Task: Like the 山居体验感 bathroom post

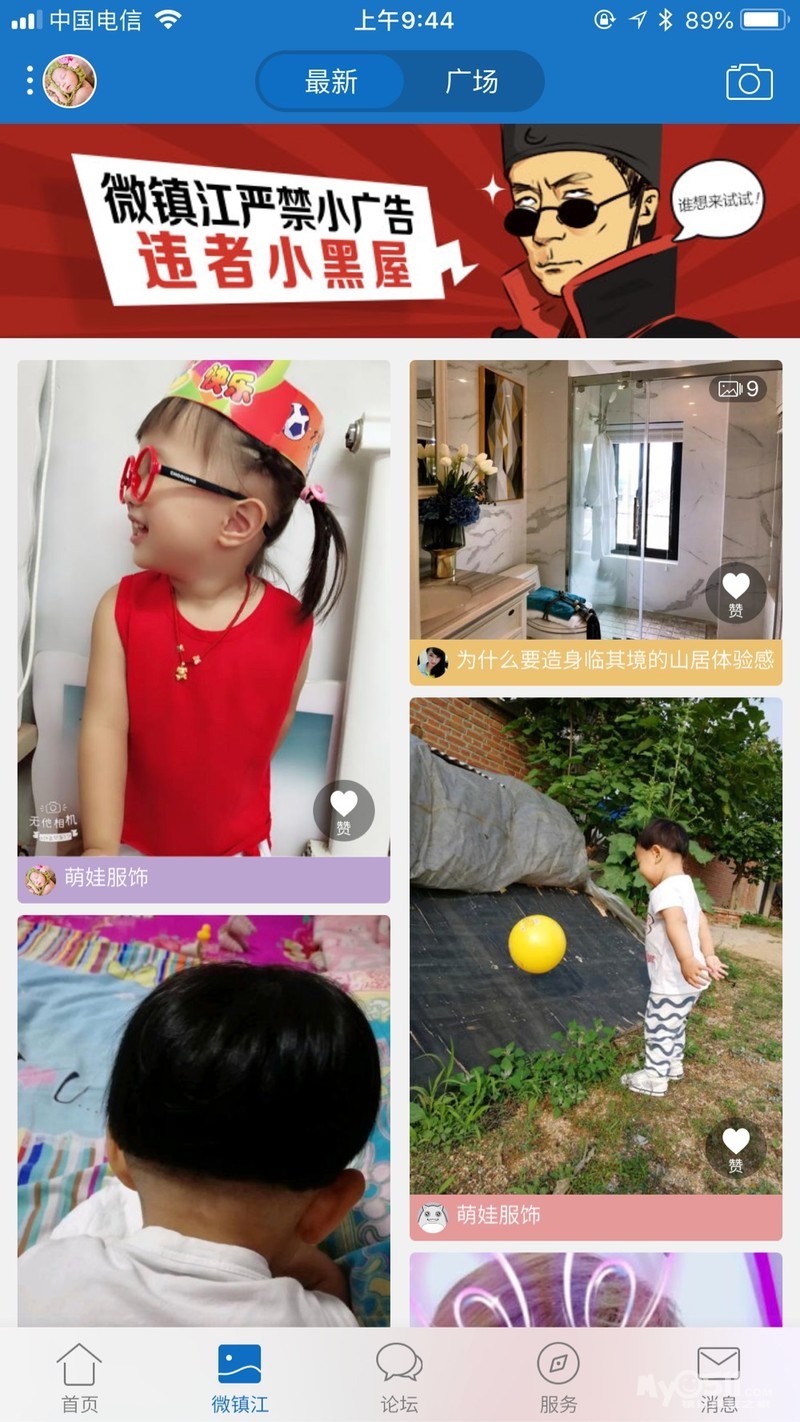Action: coord(735,593)
